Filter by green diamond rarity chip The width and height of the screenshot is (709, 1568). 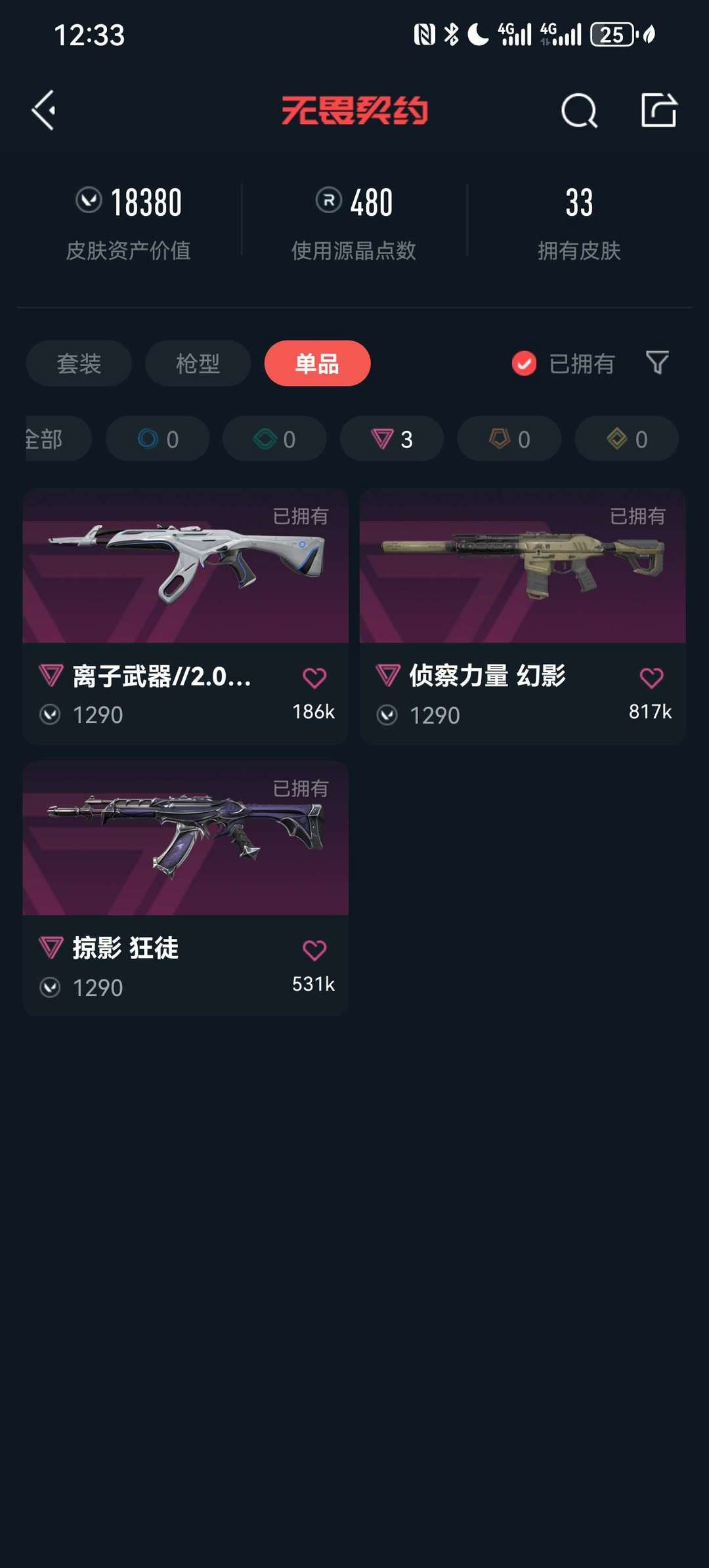274,439
